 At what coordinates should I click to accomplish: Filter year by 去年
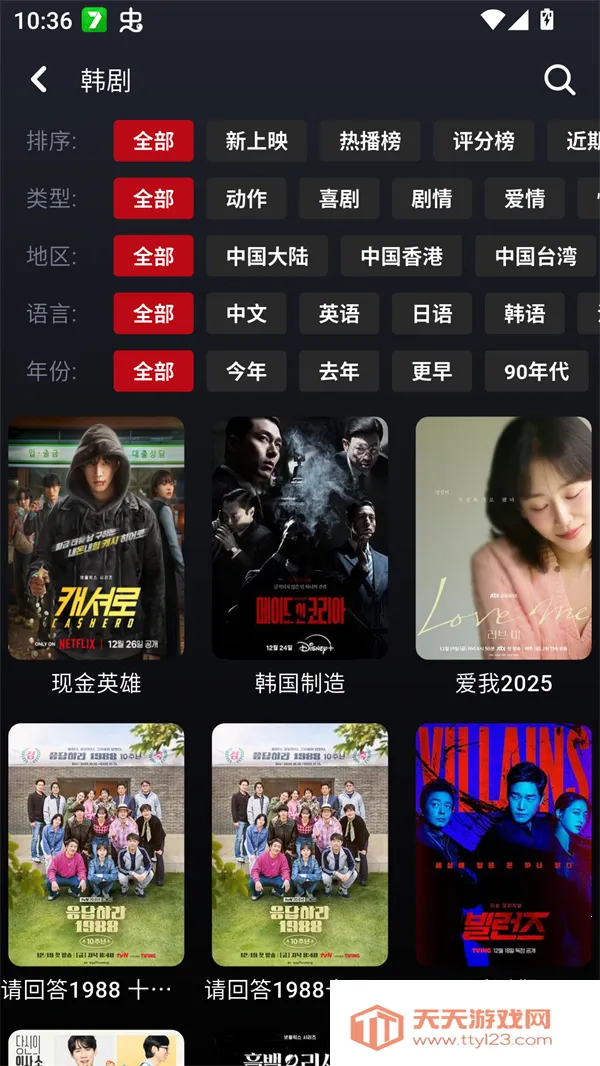pyautogui.click(x=339, y=372)
